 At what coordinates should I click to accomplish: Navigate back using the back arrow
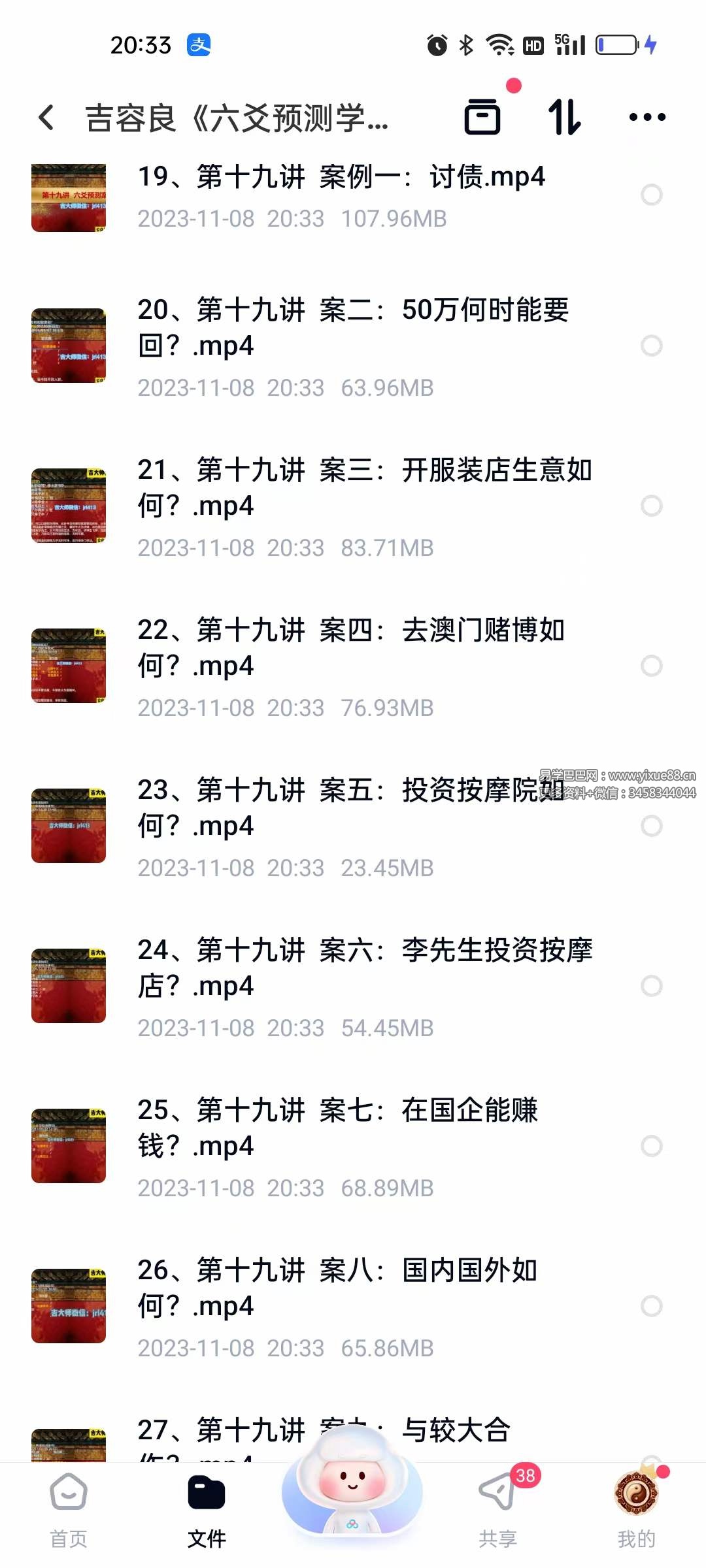tap(44, 118)
